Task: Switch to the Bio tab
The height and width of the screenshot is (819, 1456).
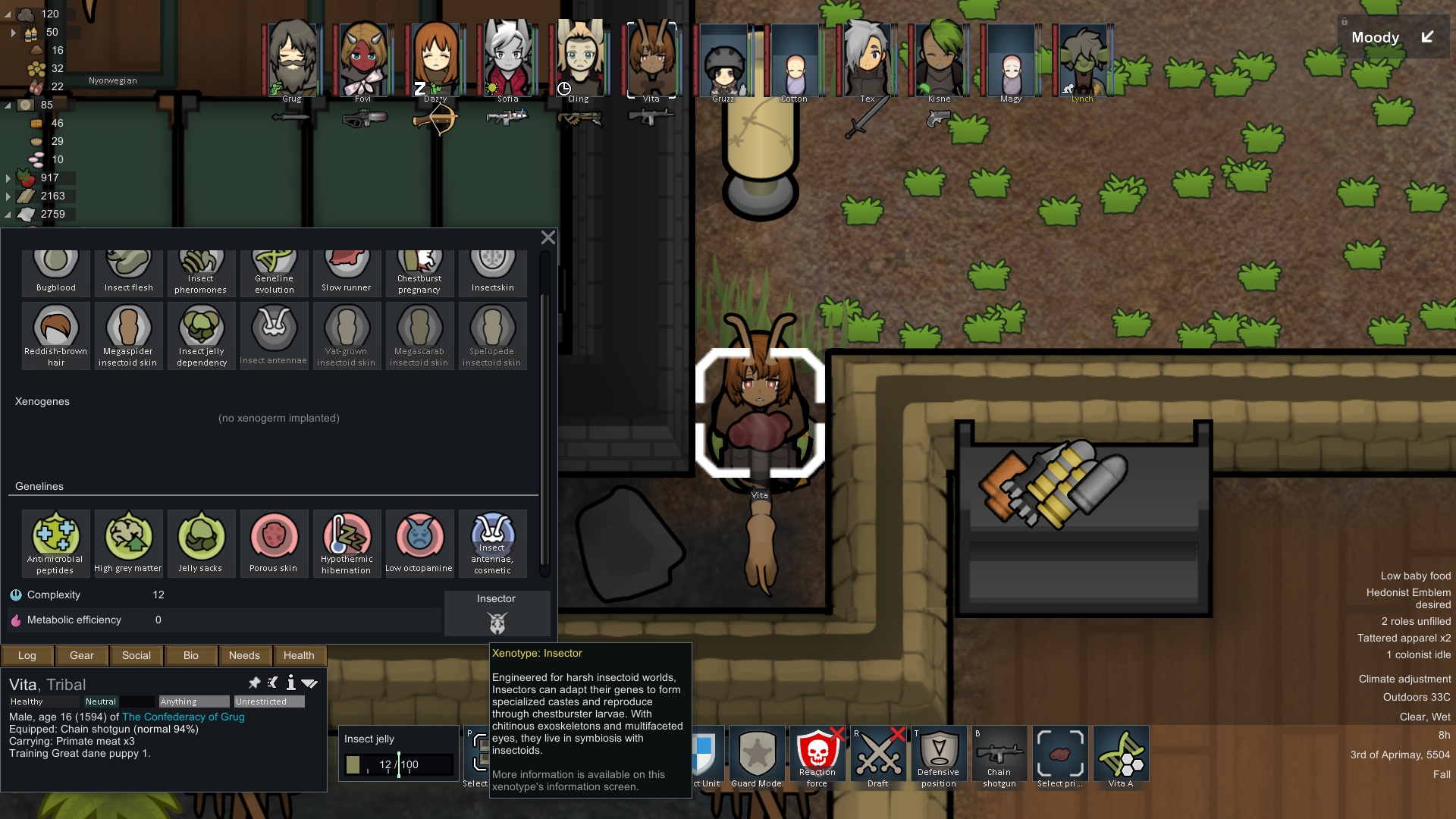Action: pos(191,655)
